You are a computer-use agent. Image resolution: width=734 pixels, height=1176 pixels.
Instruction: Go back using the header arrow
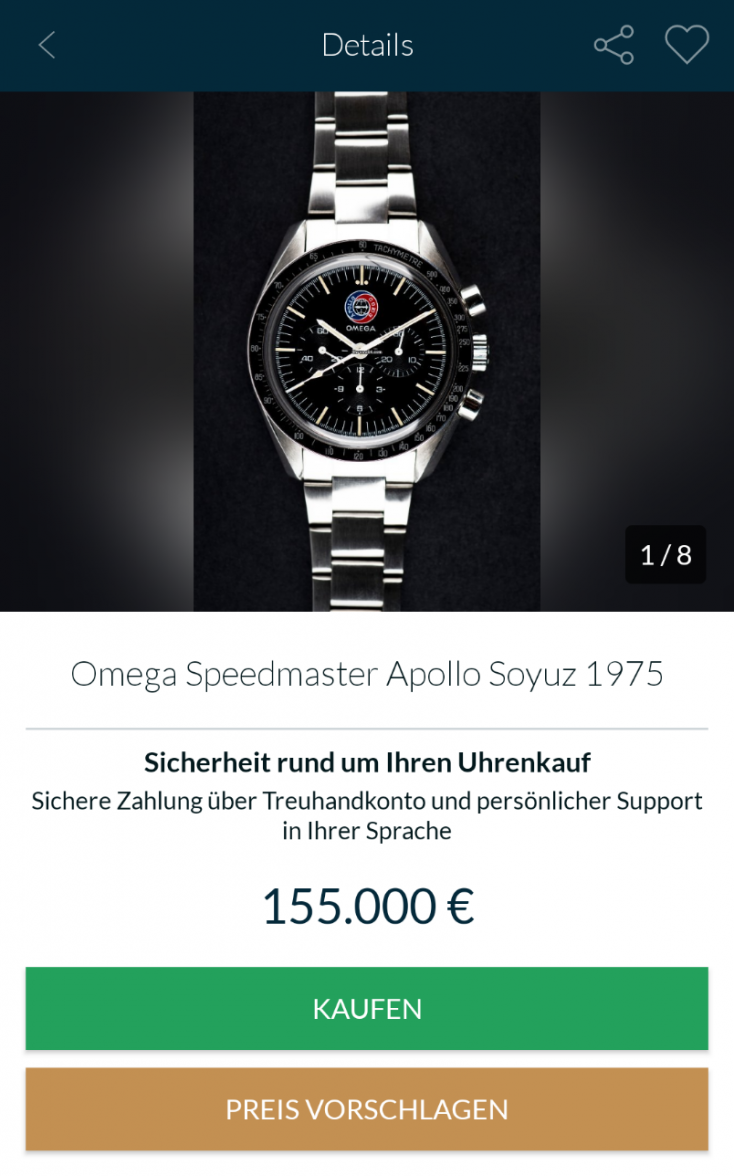point(47,45)
